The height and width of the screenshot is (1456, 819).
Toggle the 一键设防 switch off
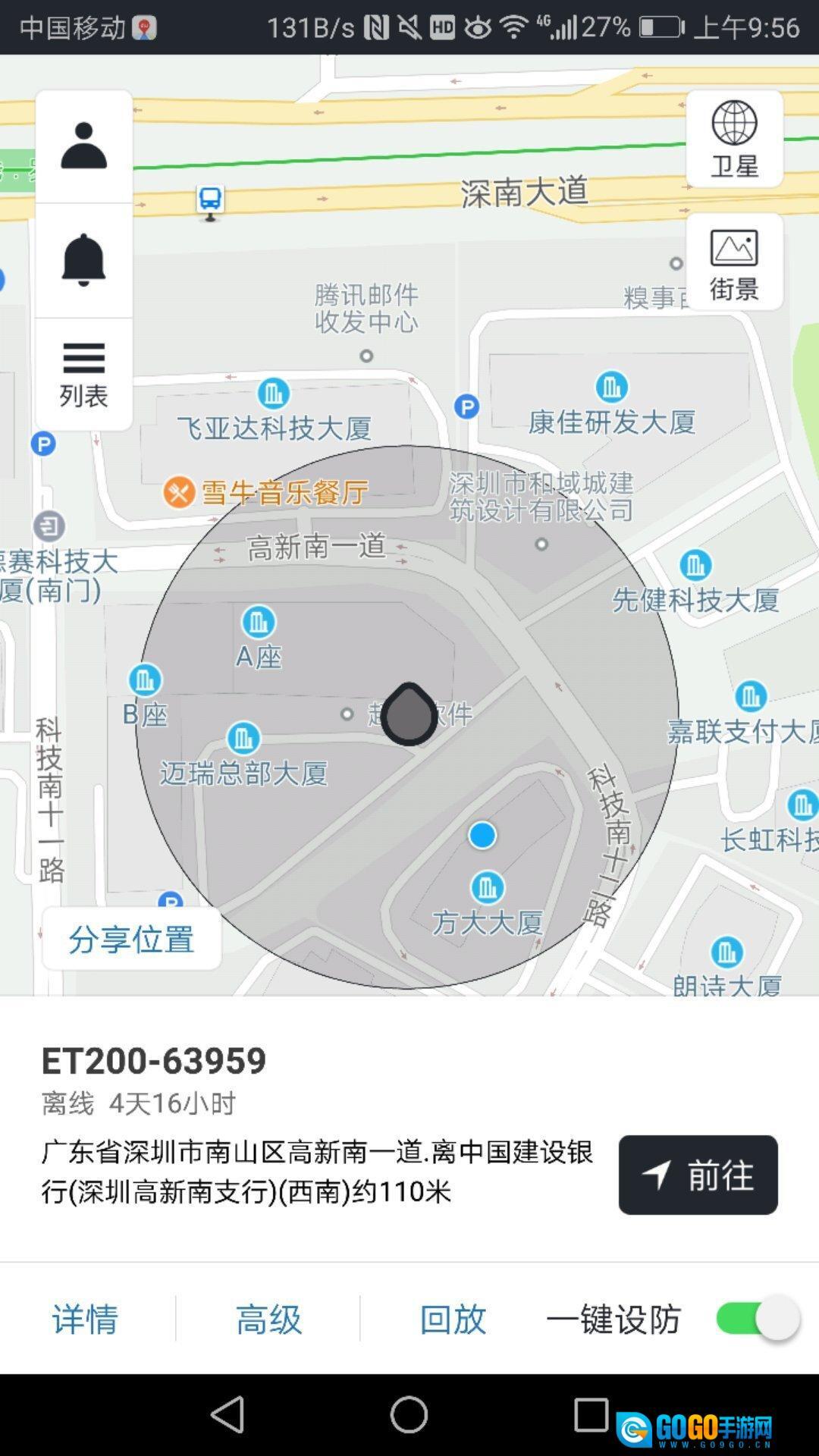pyautogui.click(x=757, y=1319)
